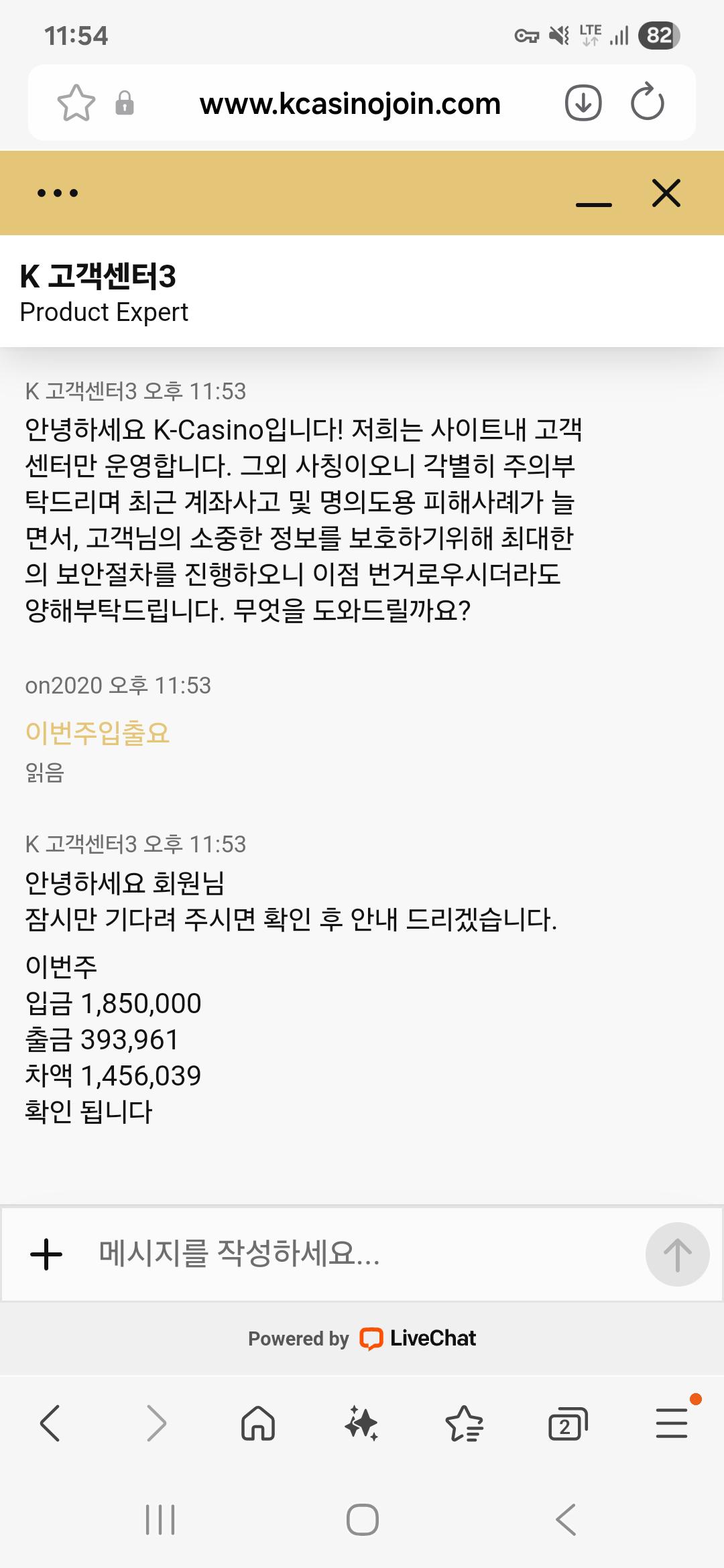Show recent apps from navigation bar
This screenshot has width=724, height=1568.
160,1519
